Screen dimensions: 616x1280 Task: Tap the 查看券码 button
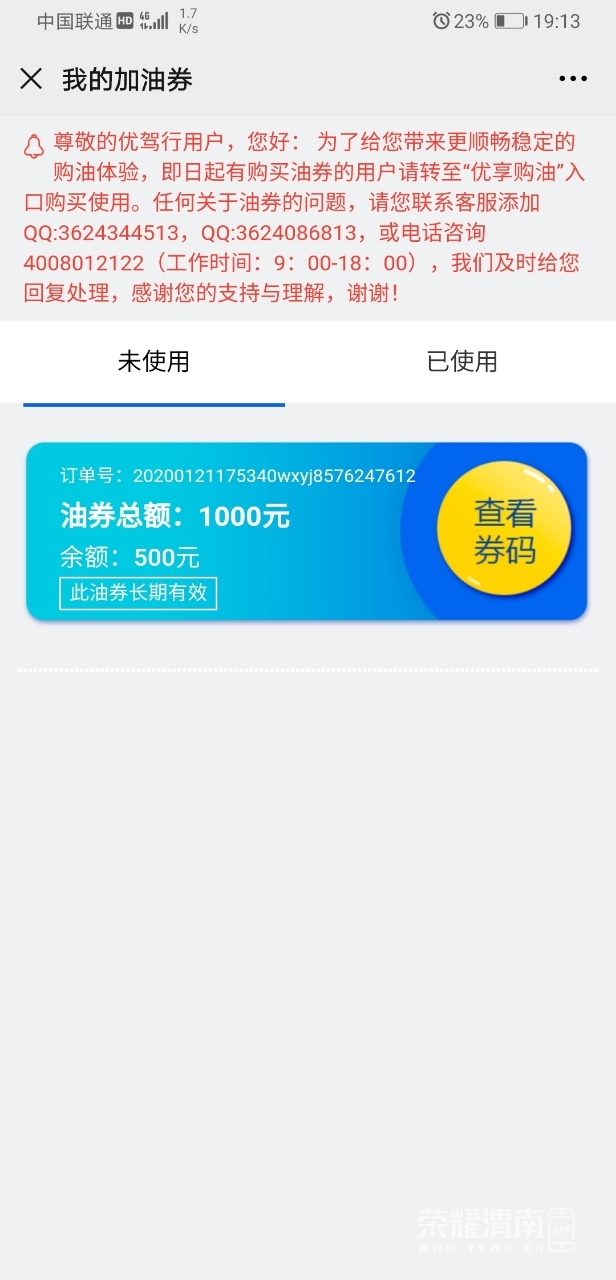click(505, 532)
